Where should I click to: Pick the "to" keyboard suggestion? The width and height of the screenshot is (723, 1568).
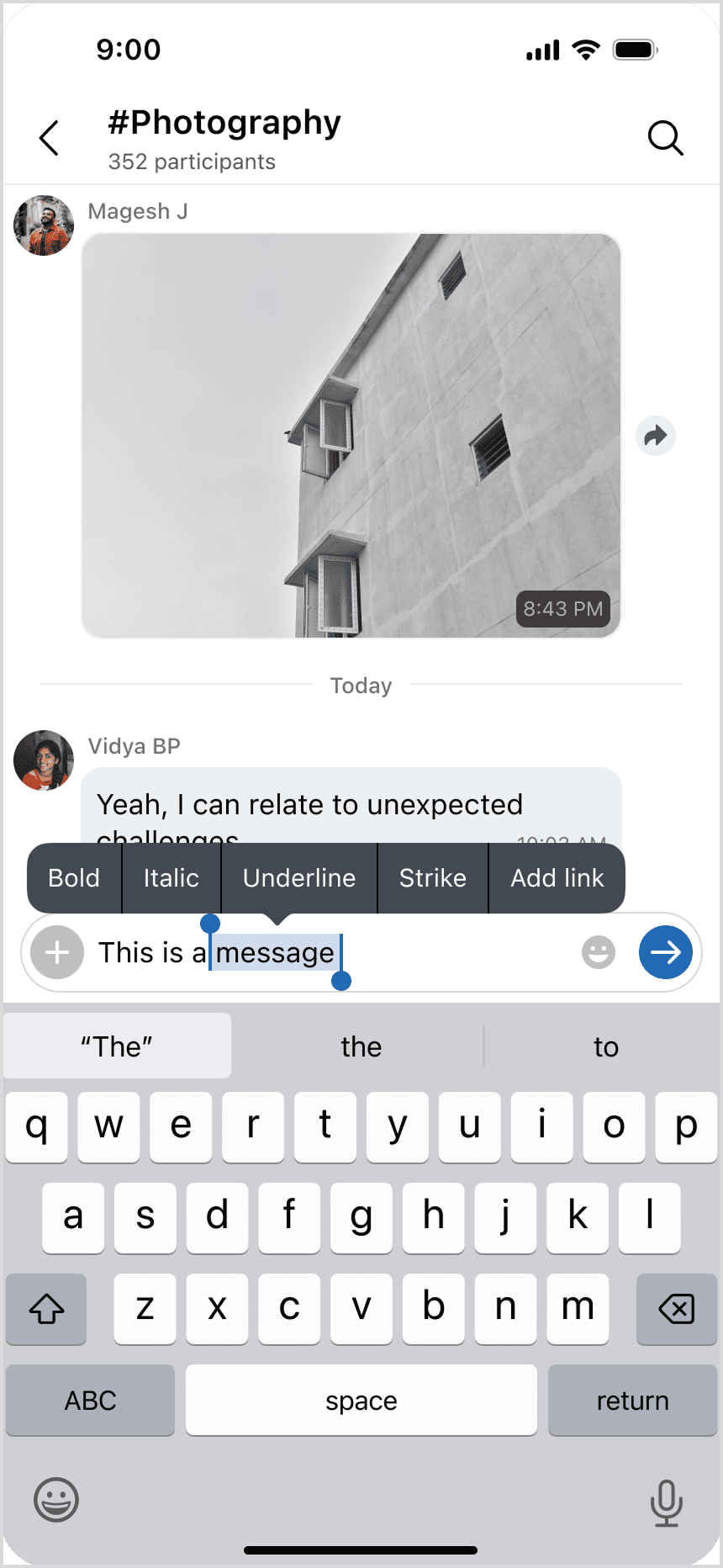coord(605,1046)
